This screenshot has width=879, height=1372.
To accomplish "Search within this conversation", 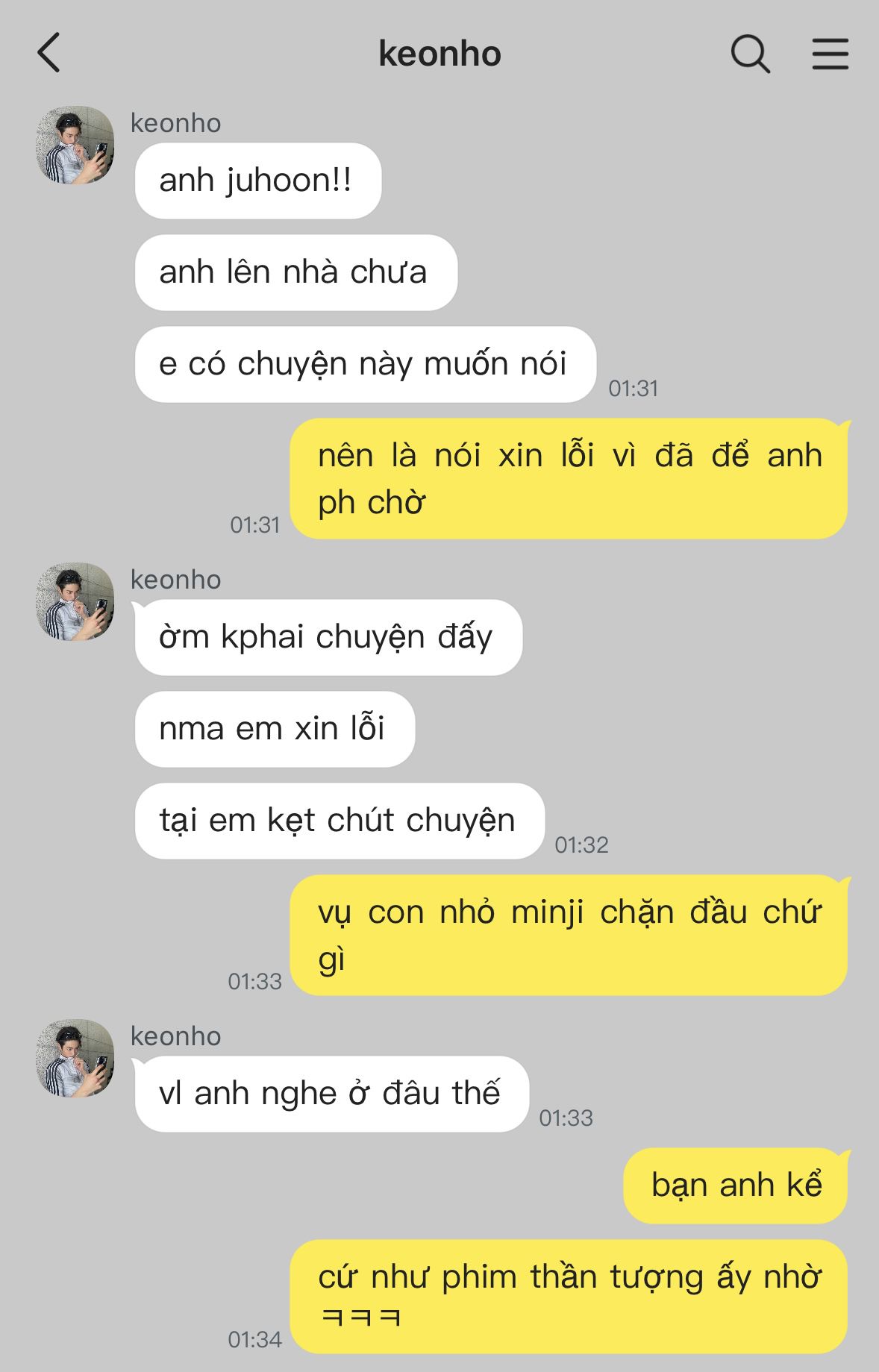I will coord(749,54).
